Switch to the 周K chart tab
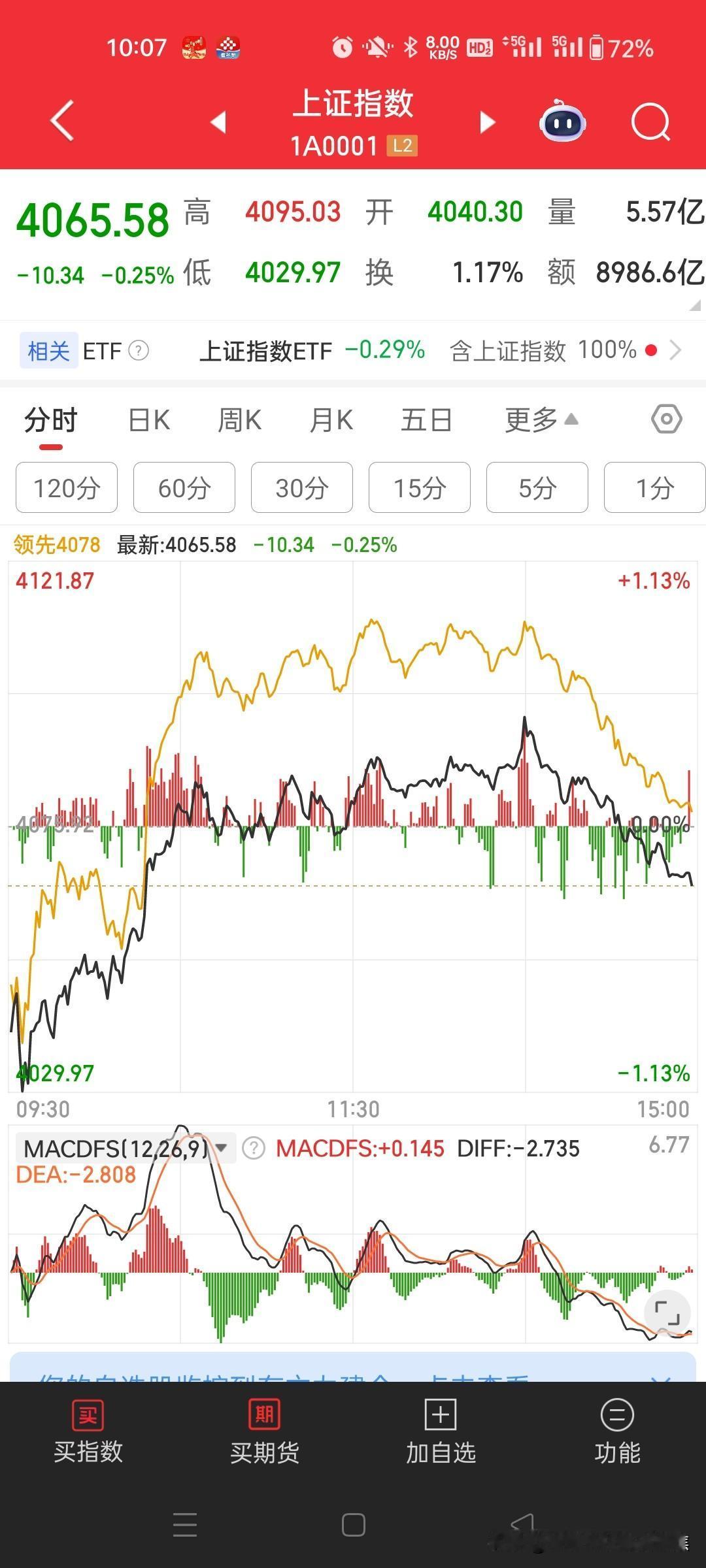706x1568 pixels. pyautogui.click(x=239, y=420)
